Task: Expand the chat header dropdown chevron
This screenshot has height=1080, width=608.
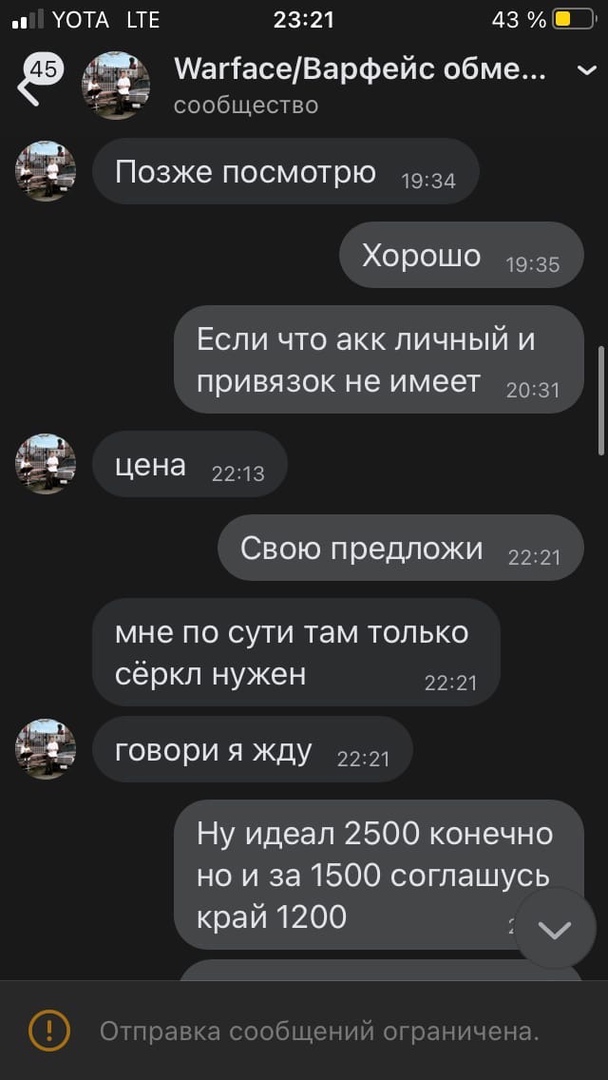Action: (x=586, y=71)
